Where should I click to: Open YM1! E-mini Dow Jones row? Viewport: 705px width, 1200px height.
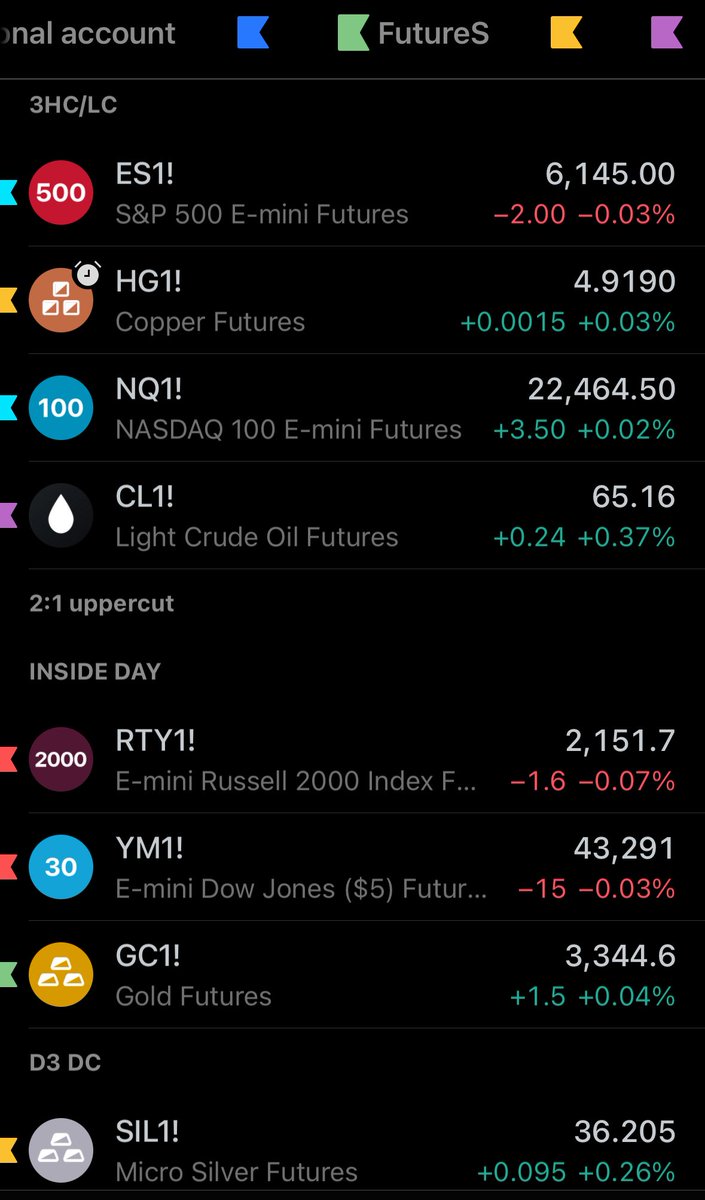[x=352, y=867]
